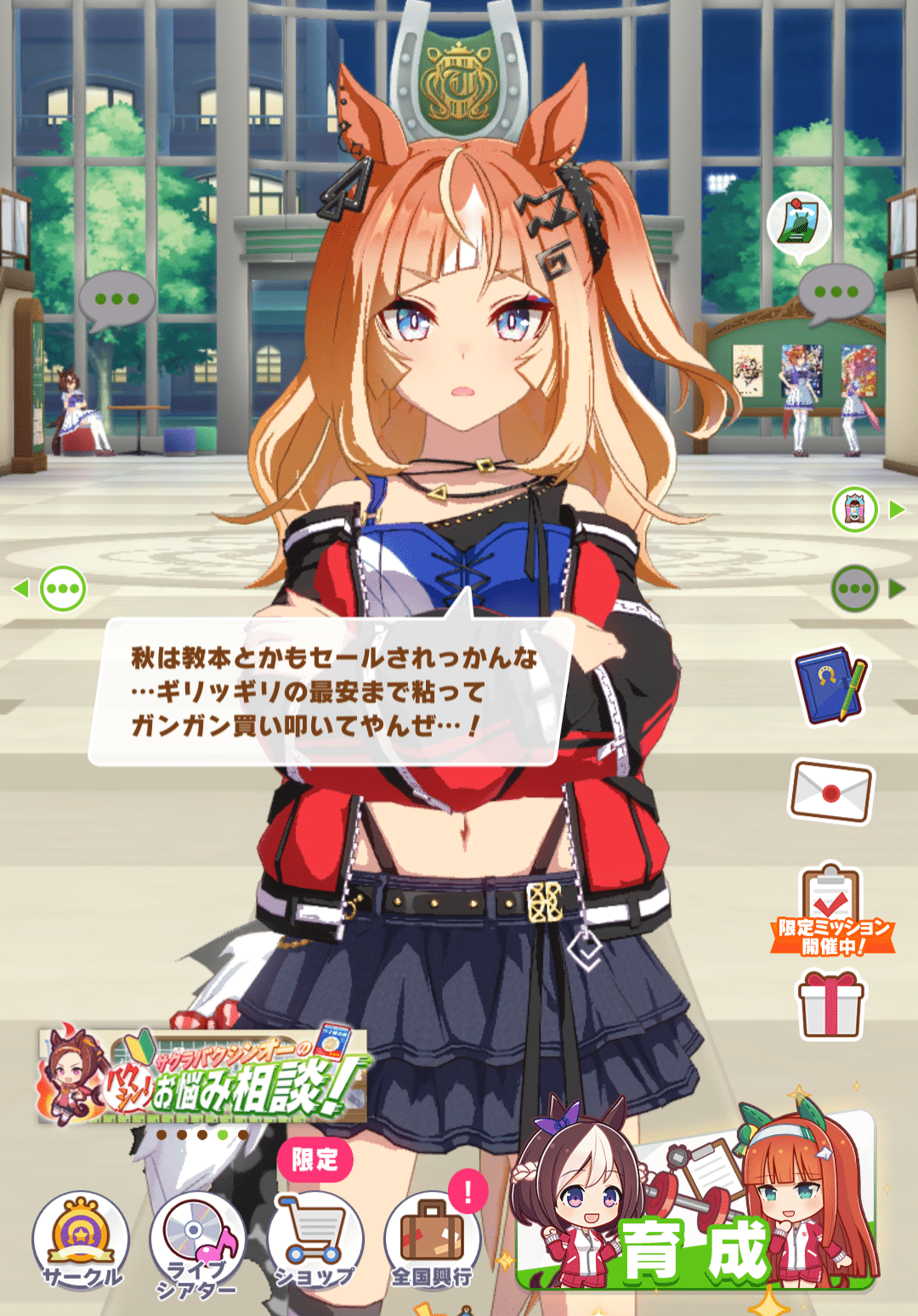Go to ライブシアター live theater
The width and height of the screenshot is (918, 1316).
pyautogui.click(x=198, y=1243)
